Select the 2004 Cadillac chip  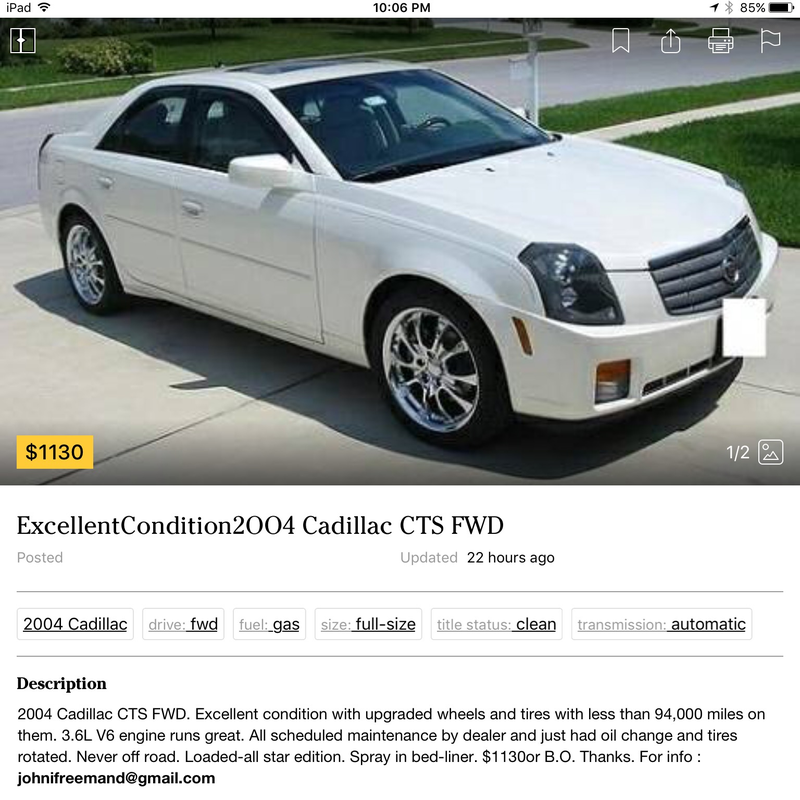75,624
